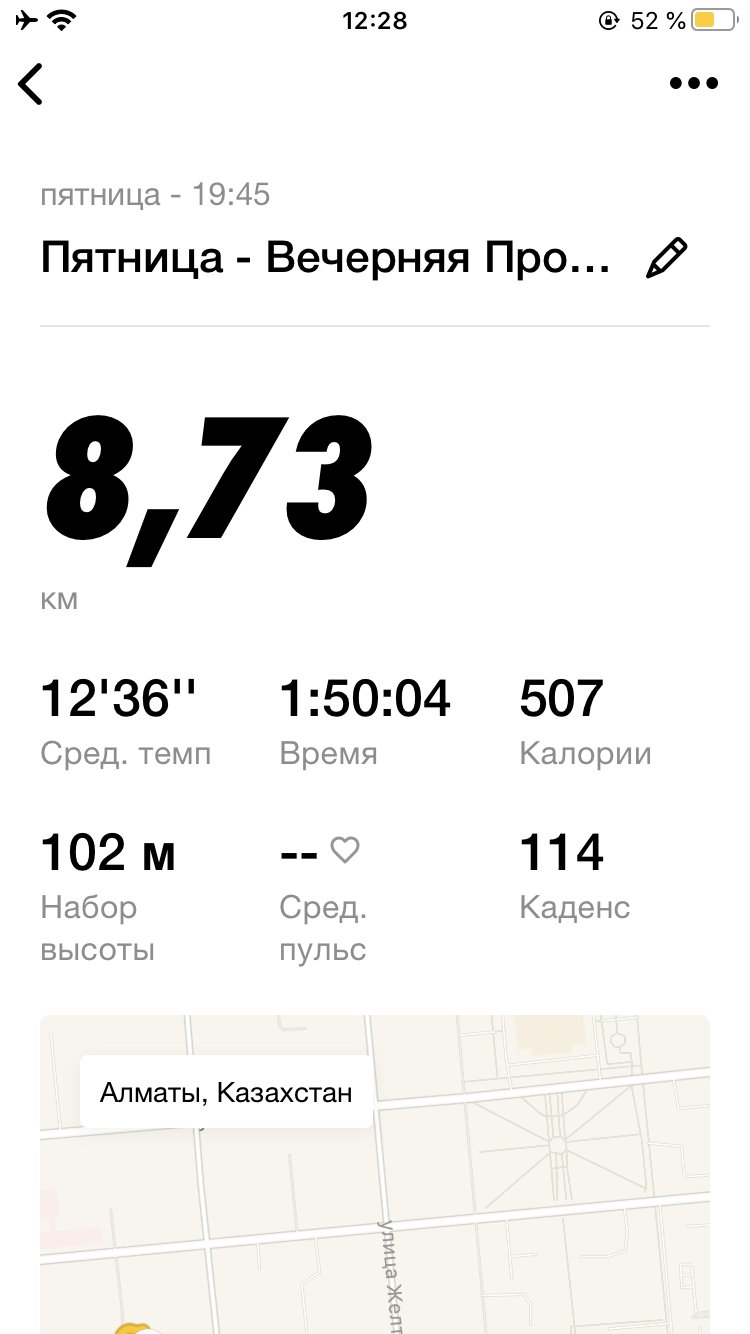Edit the activity title with the pencil

click(667, 258)
